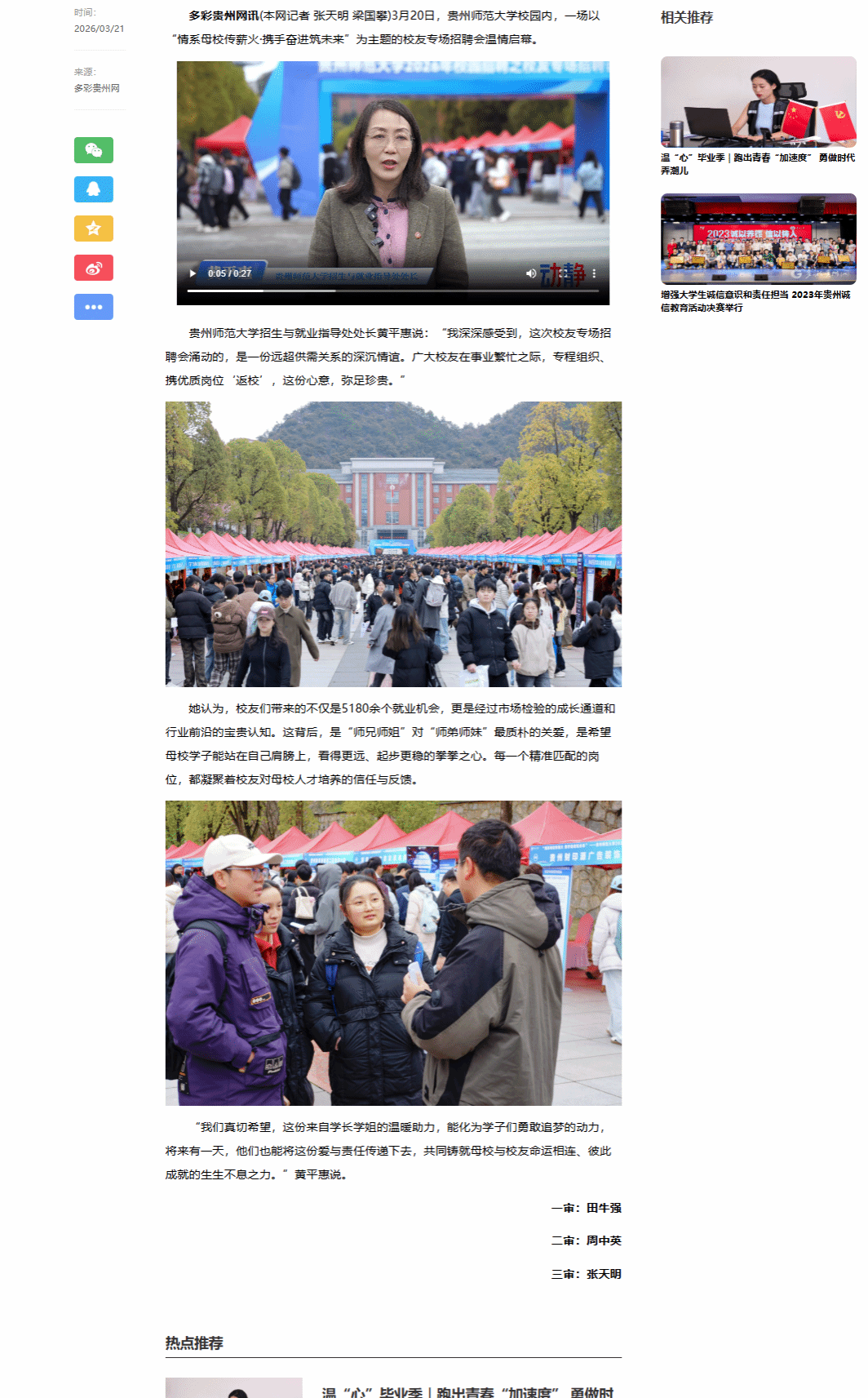Viewport: 868px width, 1398px height.
Task: Open video overflow options menu
Action: pyautogui.click(x=594, y=273)
